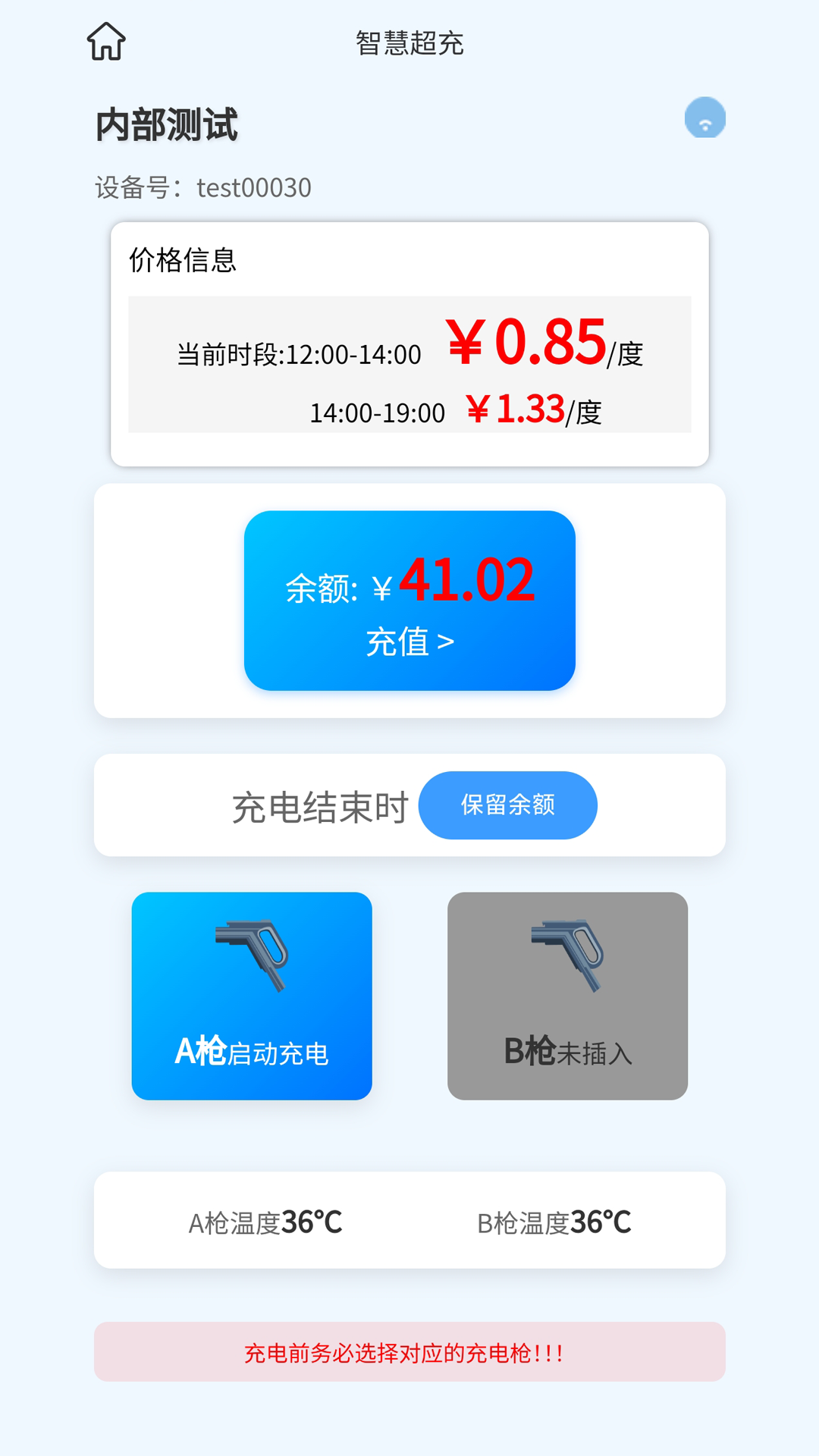
Task: Open the 智慧超充 title bar menu
Action: tap(409, 43)
